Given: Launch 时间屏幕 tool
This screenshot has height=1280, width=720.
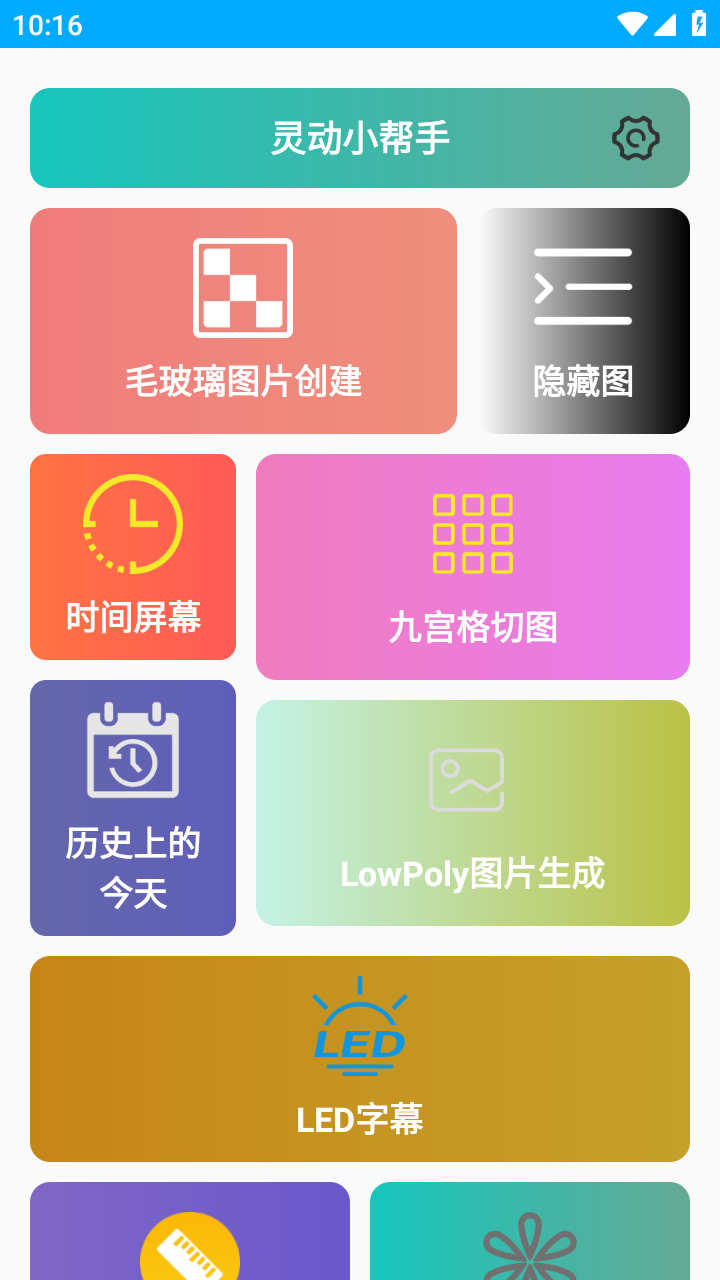Looking at the screenshot, I should coord(133,557).
